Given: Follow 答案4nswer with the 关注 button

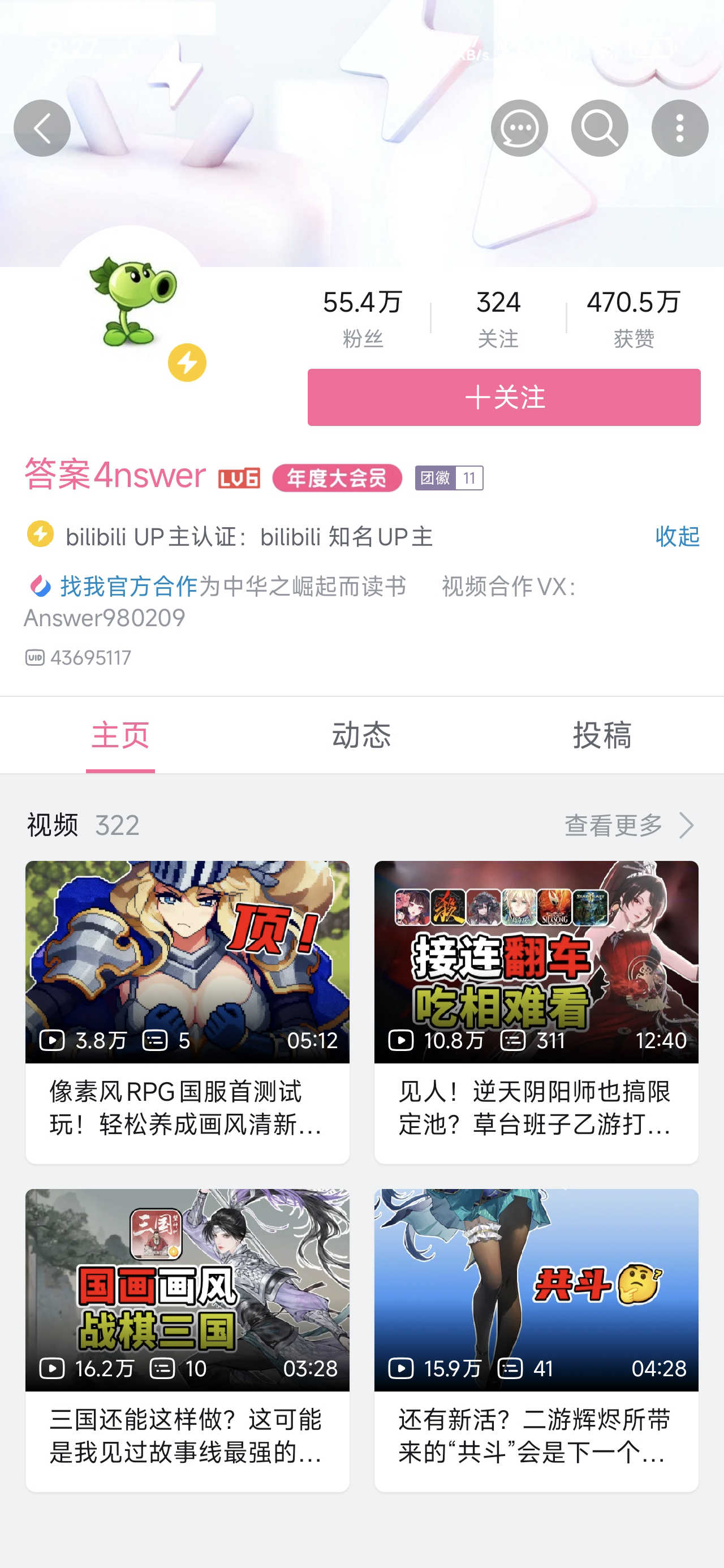Looking at the screenshot, I should tap(503, 398).
